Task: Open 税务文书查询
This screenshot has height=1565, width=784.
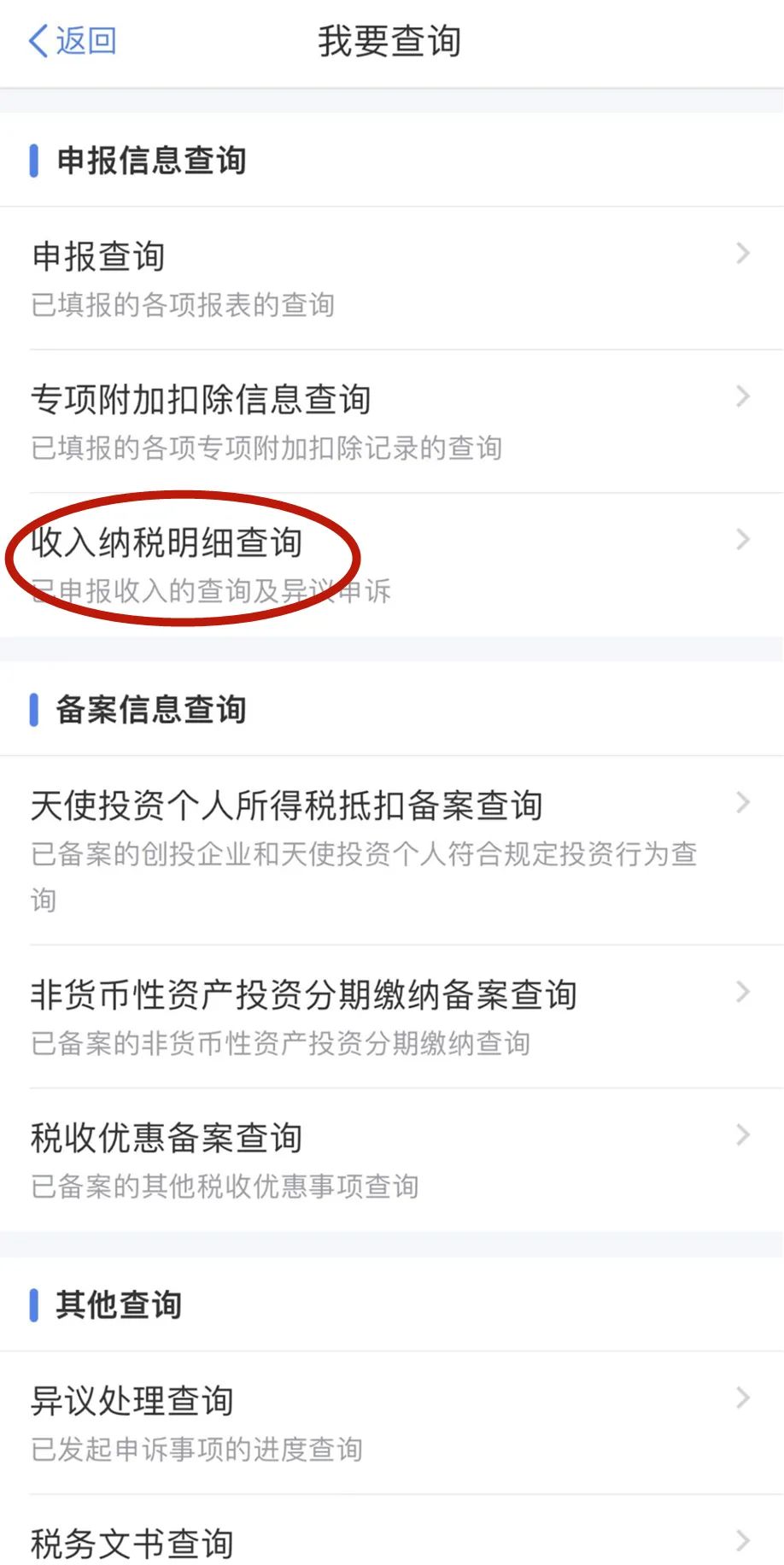Action: 392,1531
